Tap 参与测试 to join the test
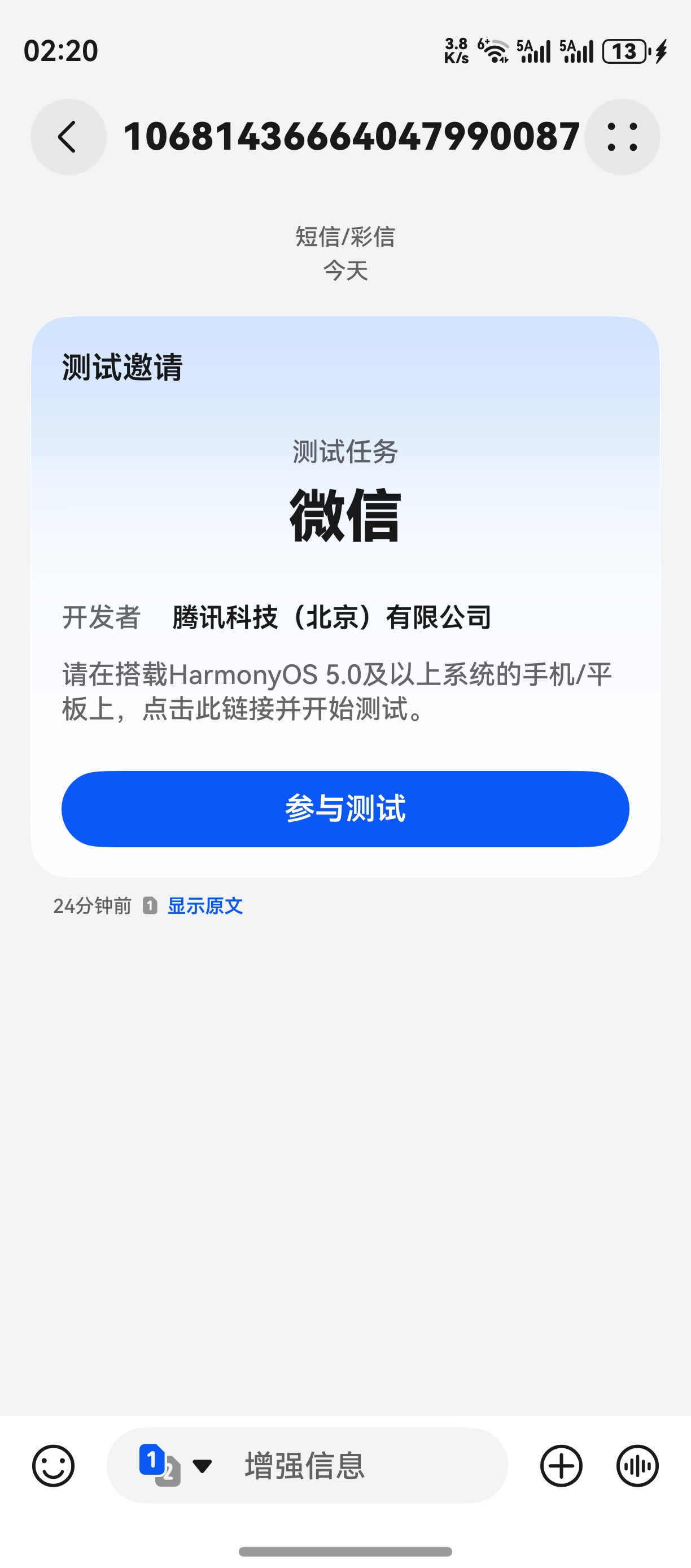 click(x=345, y=809)
